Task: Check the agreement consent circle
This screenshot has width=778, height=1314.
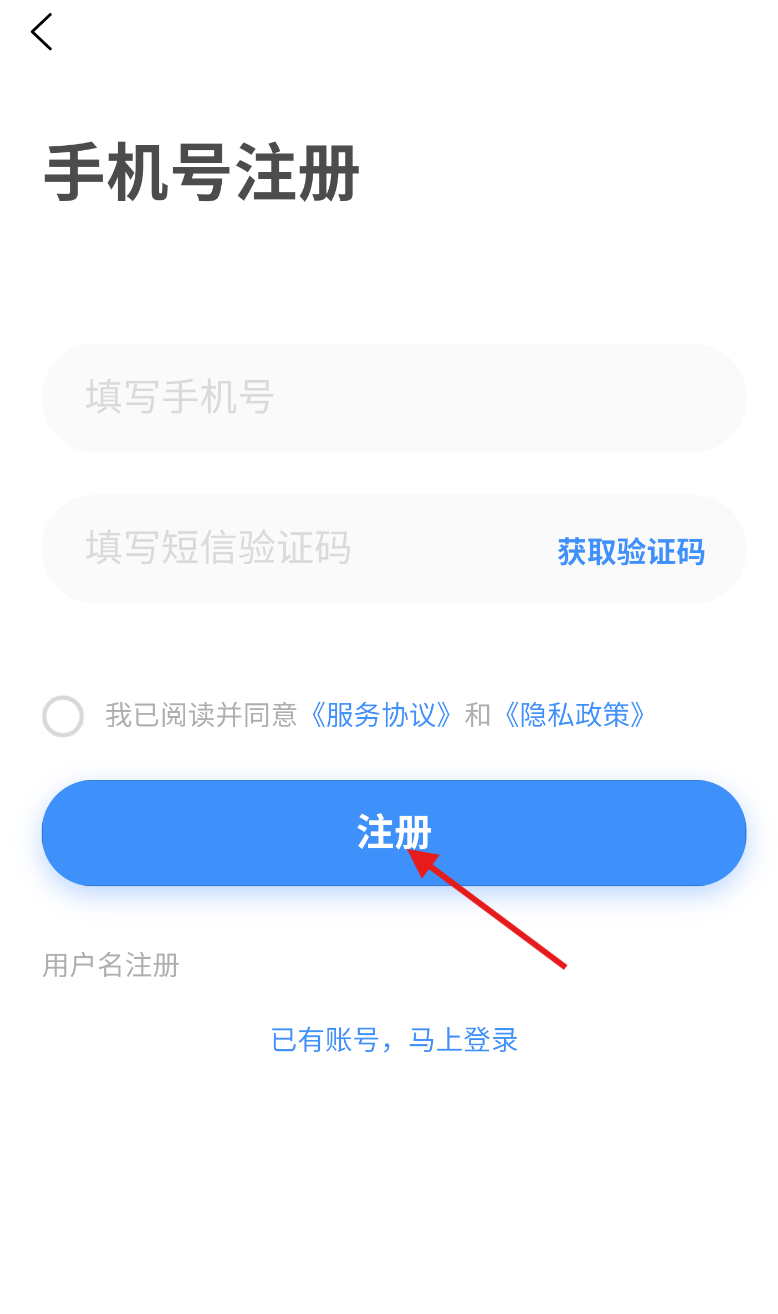Action: 63,716
